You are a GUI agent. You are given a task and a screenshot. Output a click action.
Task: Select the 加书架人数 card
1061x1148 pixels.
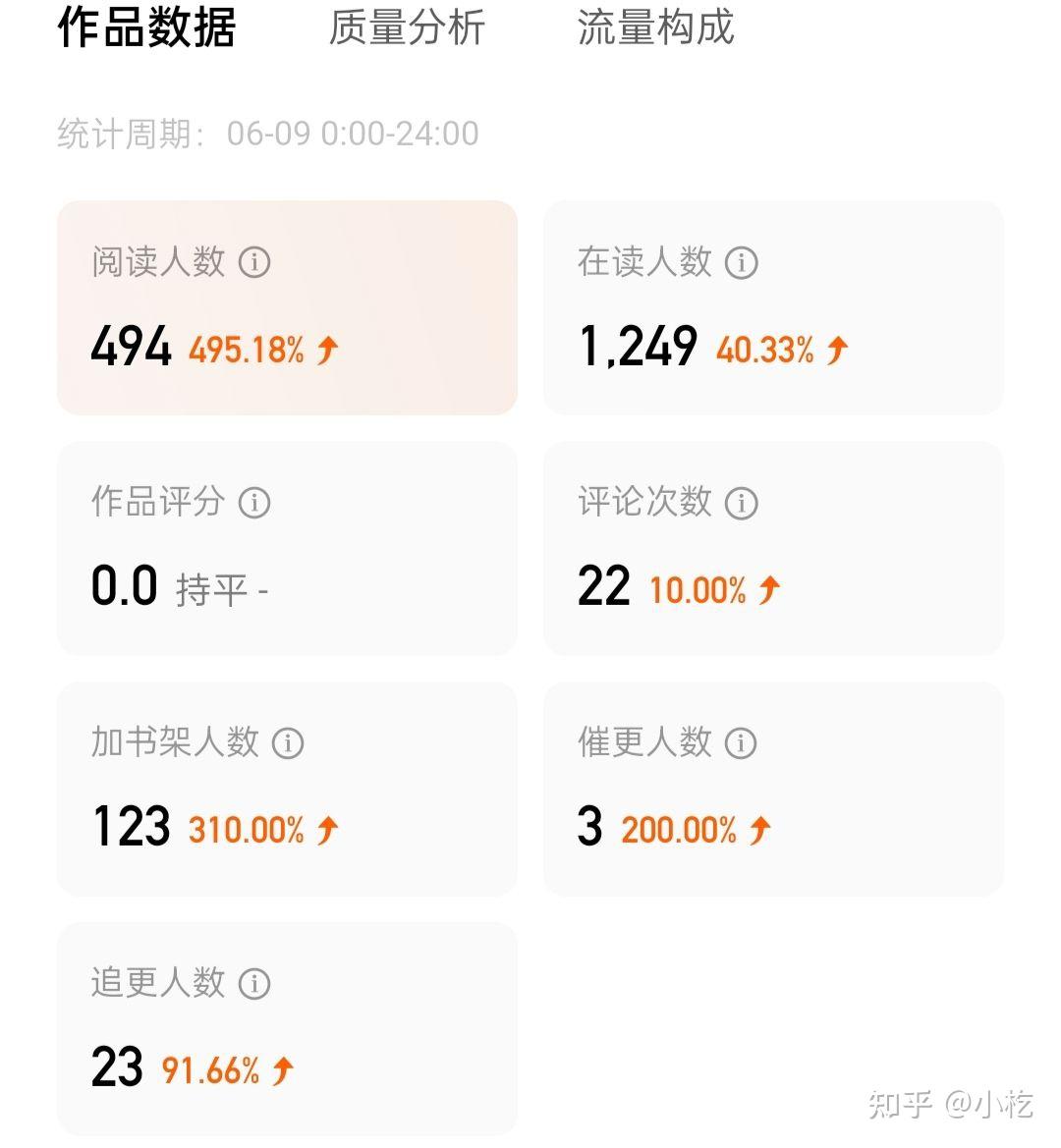point(287,789)
